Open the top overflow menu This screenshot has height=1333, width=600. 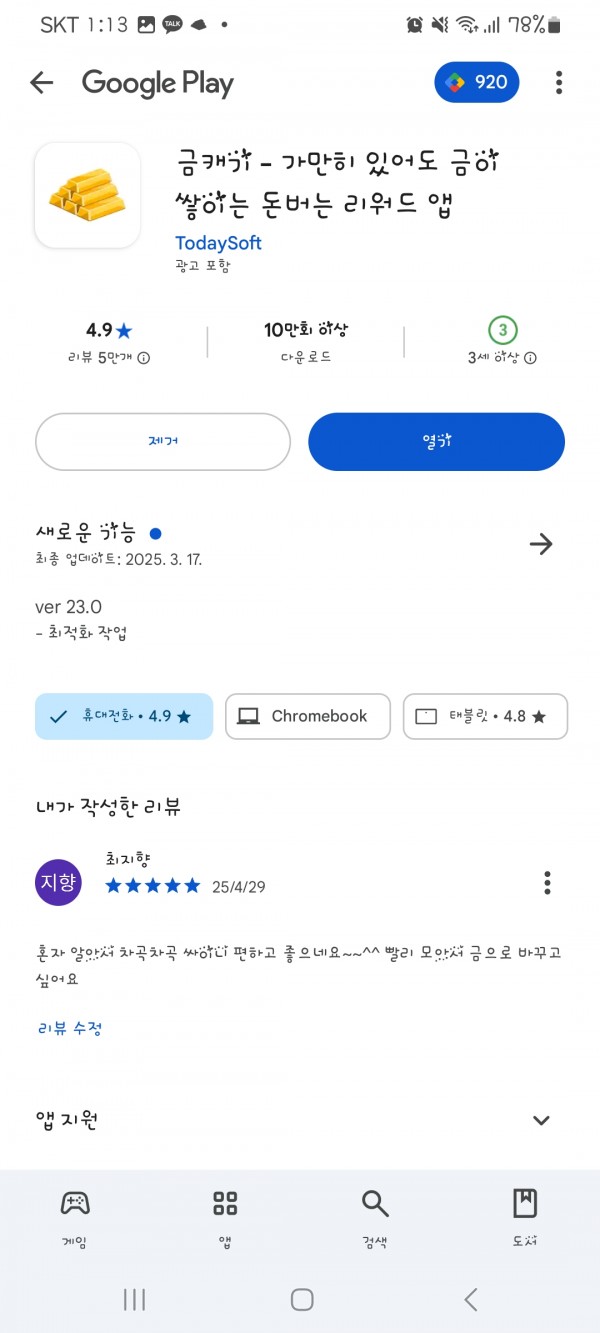559,82
